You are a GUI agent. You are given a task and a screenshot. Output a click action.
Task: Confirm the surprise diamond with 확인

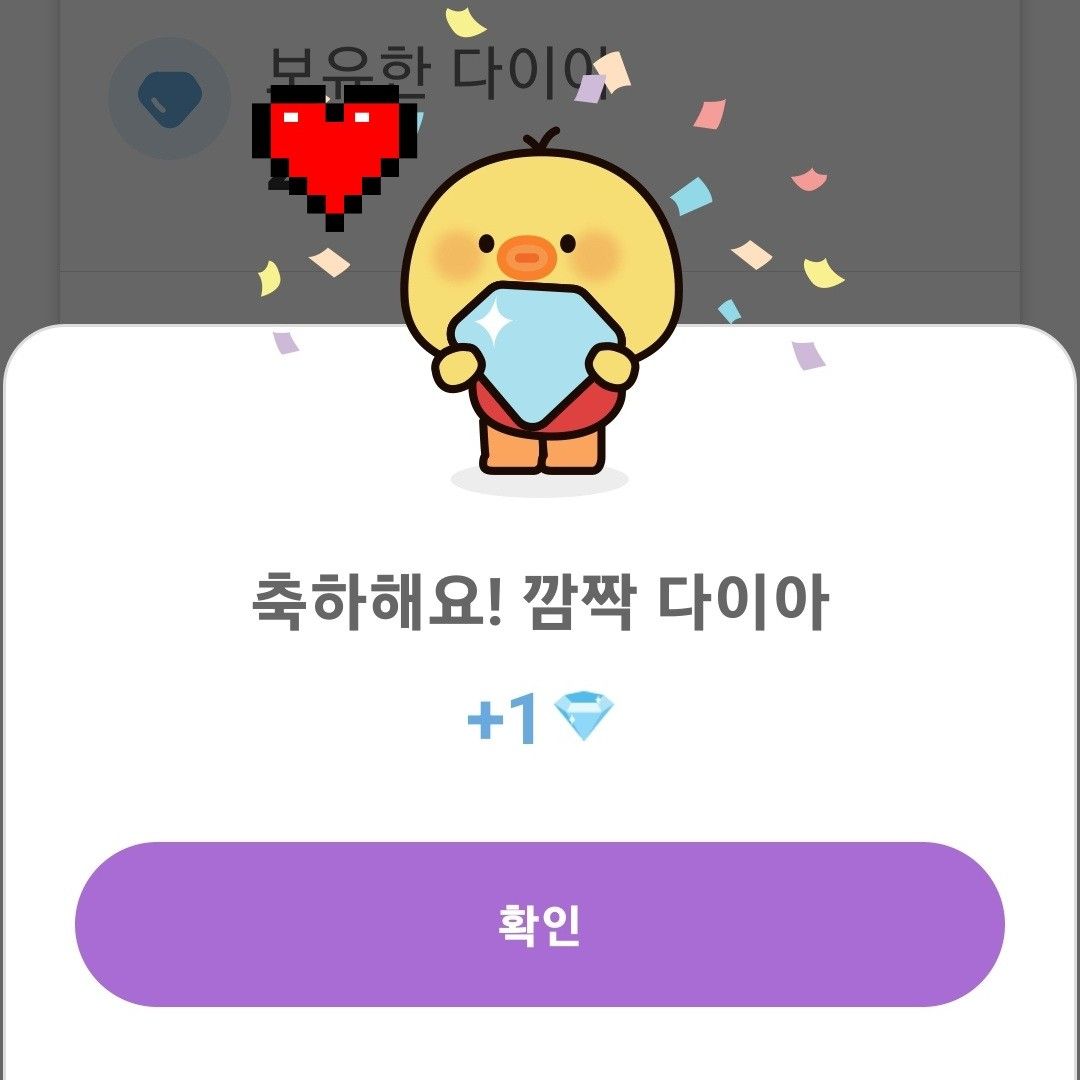pyautogui.click(x=539, y=924)
